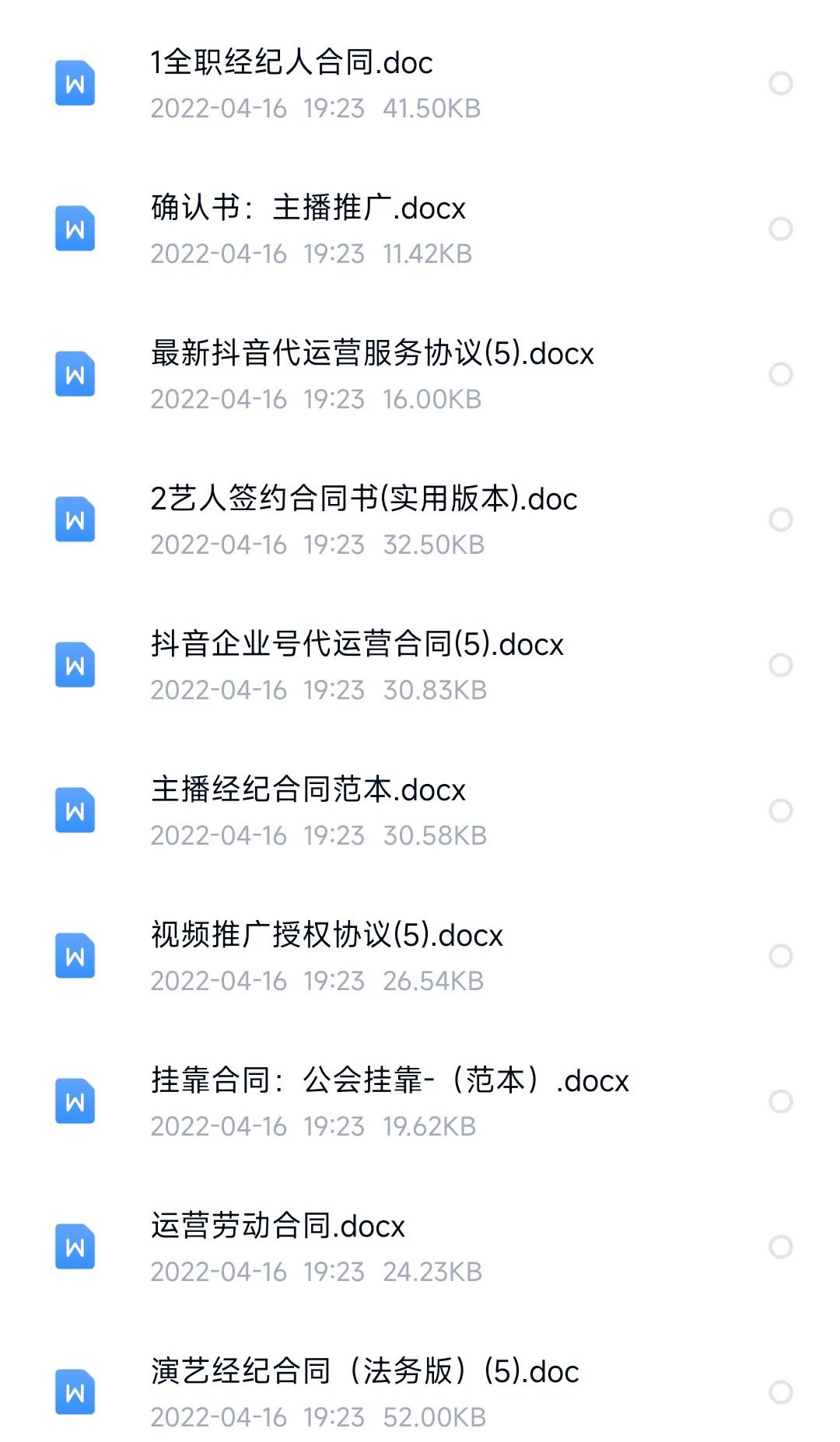Open the file 2艺人签约合同书(实用版本).doc
Screen dimensions: 840x1442
pyautogui.click(x=363, y=501)
